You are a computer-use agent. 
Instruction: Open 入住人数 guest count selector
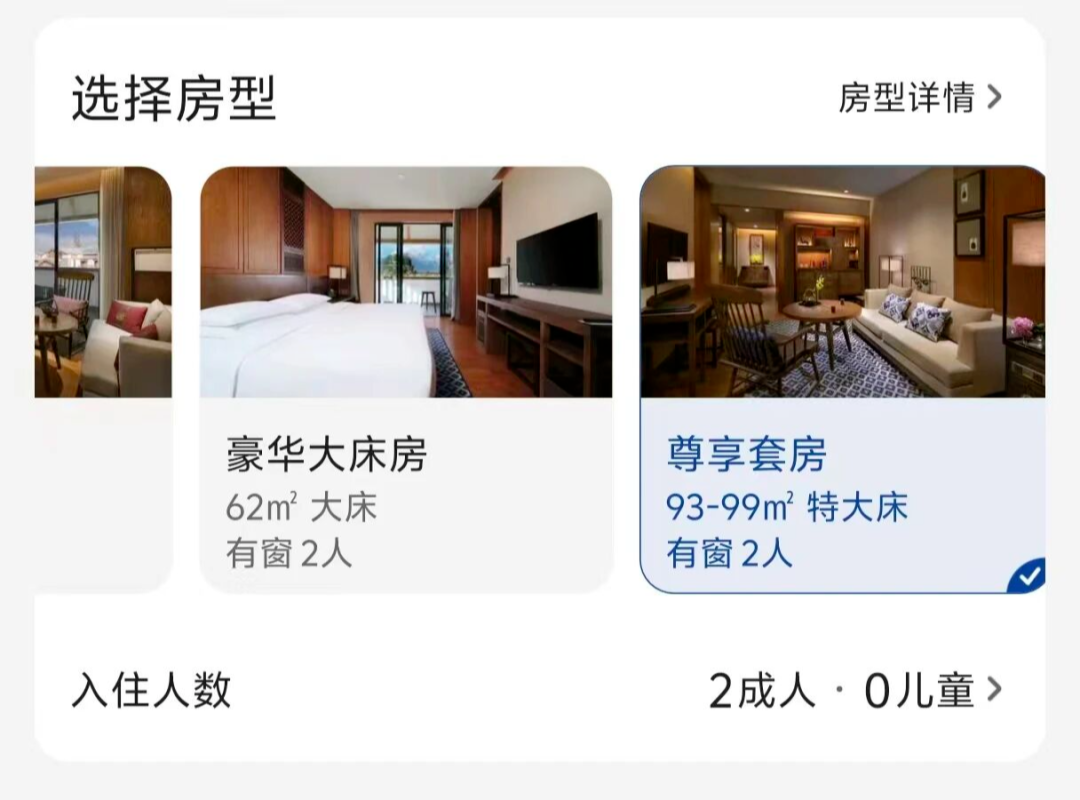tap(854, 691)
